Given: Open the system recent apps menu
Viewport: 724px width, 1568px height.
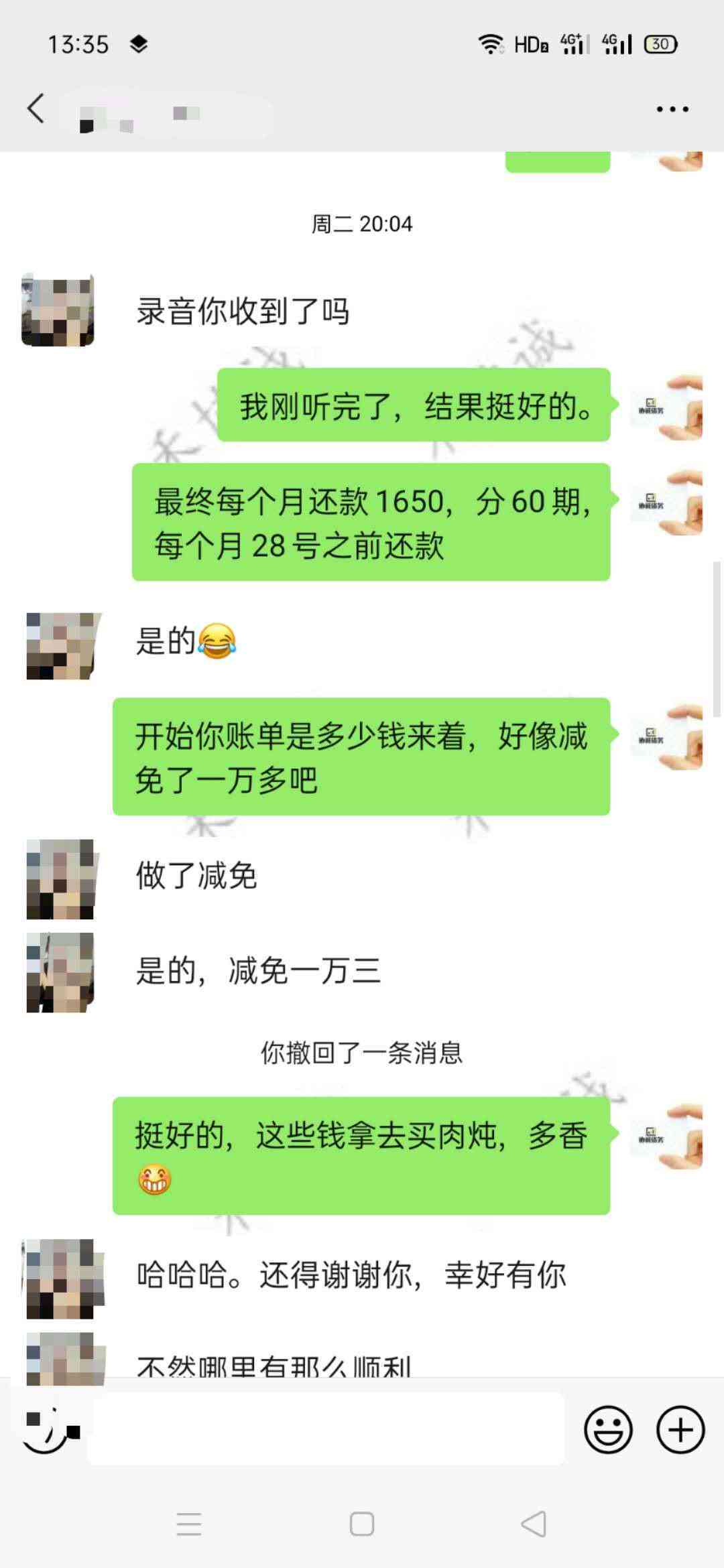Looking at the screenshot, I should pos(189,1524).
